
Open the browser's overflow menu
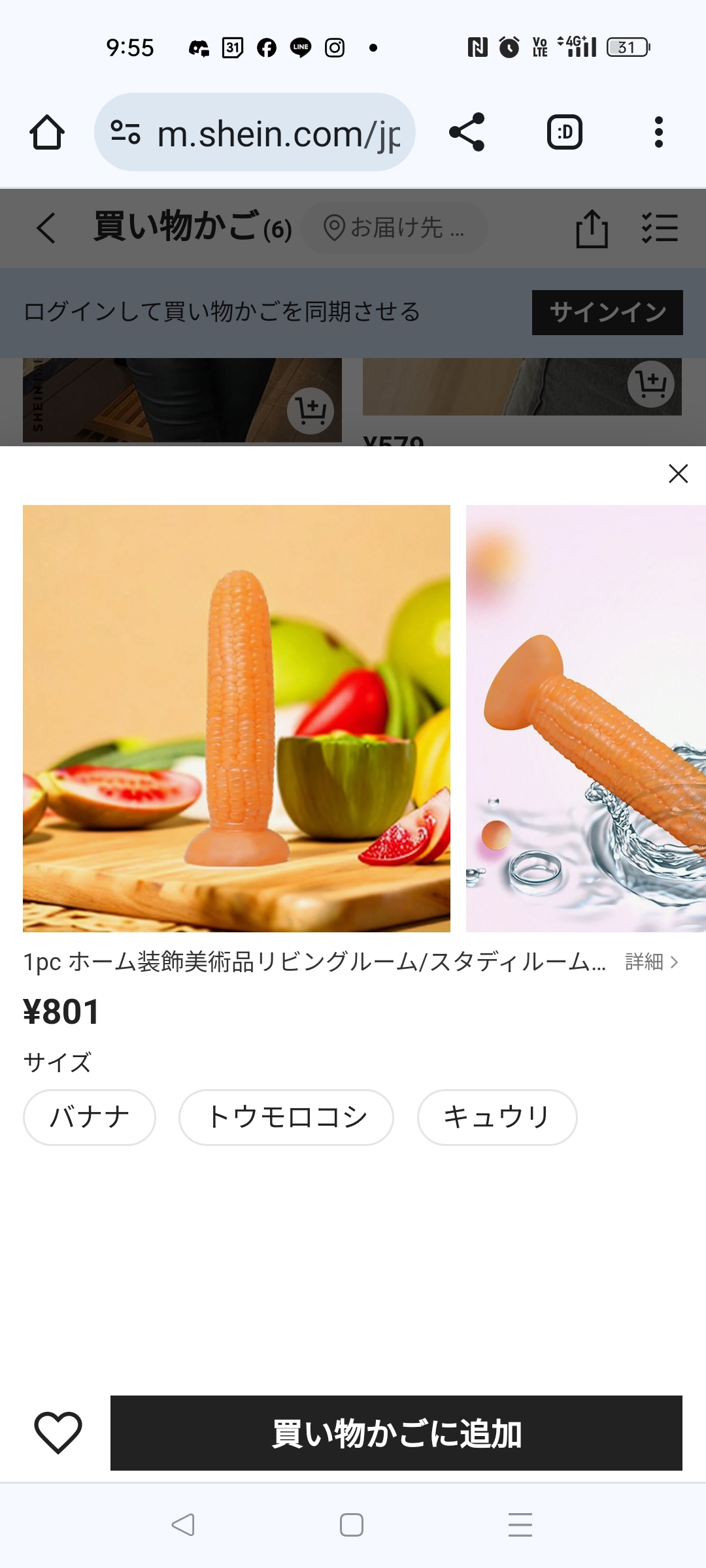click(658, 133)
